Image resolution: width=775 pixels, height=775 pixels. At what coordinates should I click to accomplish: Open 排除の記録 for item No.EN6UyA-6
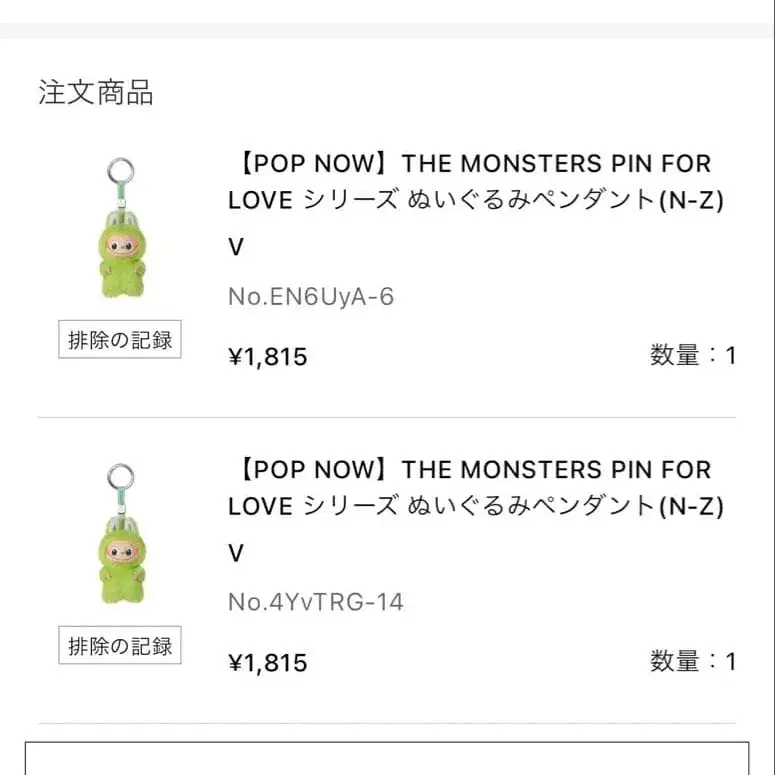(120, 340)
